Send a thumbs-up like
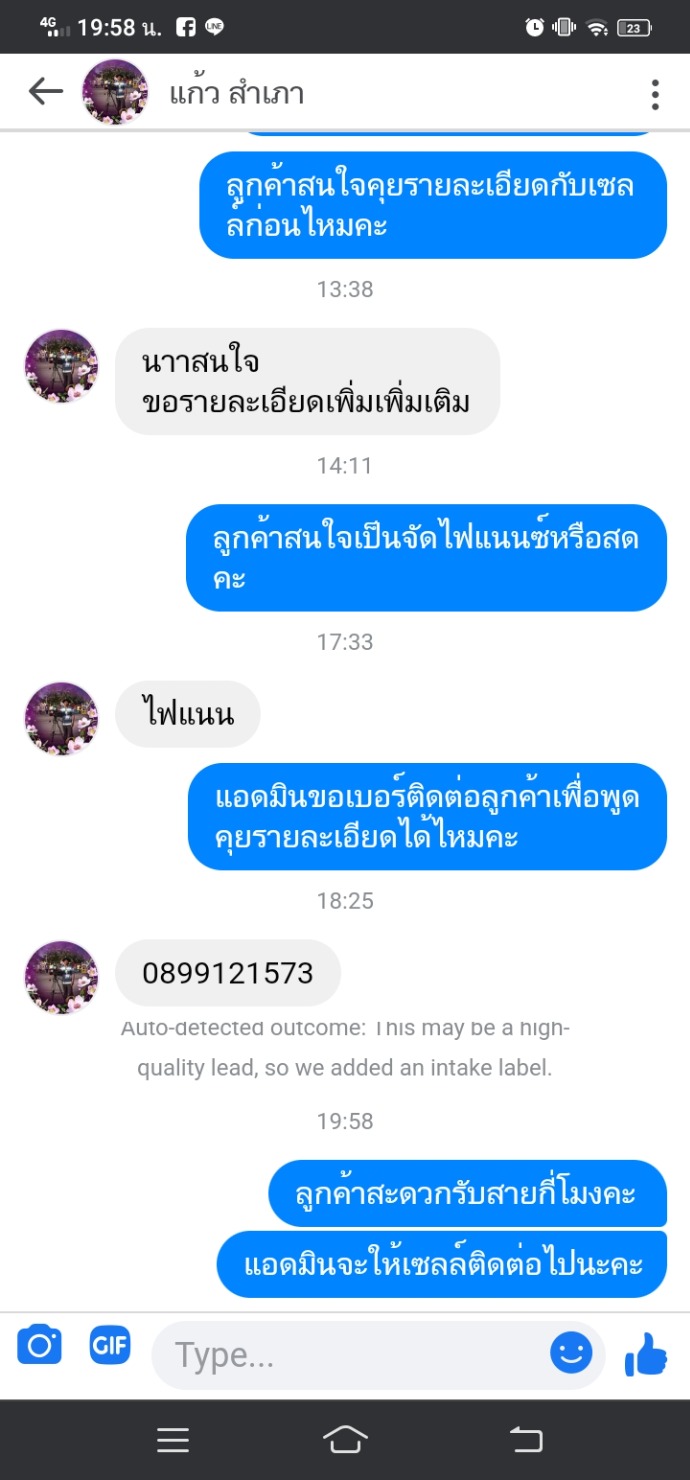This screenshot has height=1480, width=690. 646,1355
